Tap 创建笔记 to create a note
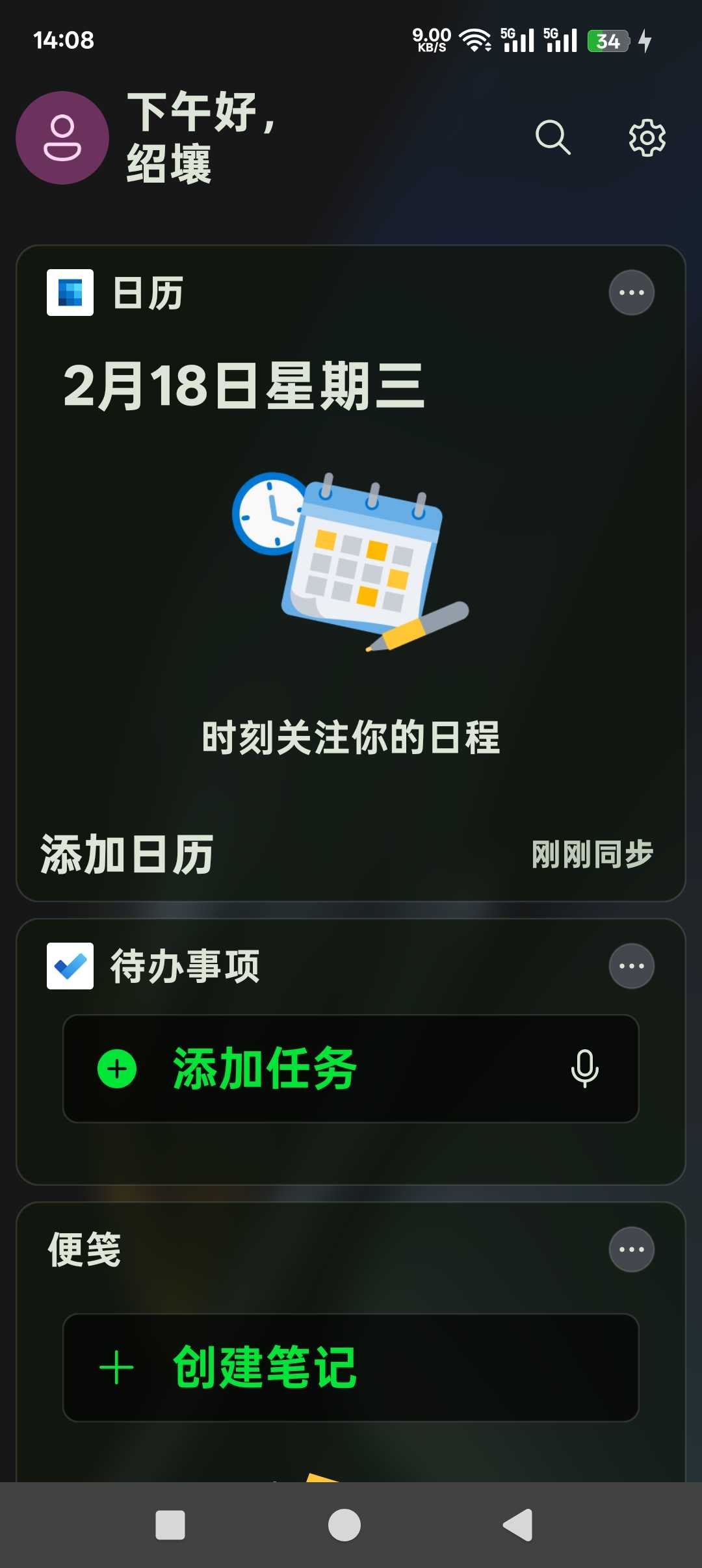 coord(265,1368)
